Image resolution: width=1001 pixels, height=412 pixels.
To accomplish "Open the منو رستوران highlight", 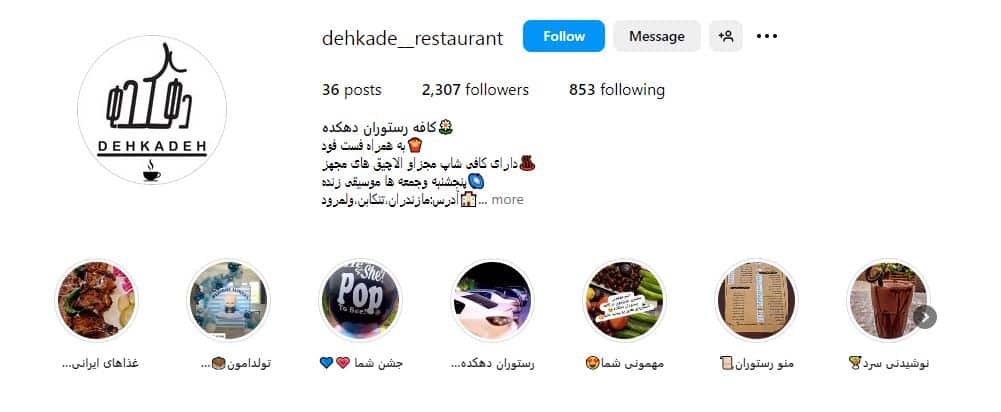I will coord(756,301).
